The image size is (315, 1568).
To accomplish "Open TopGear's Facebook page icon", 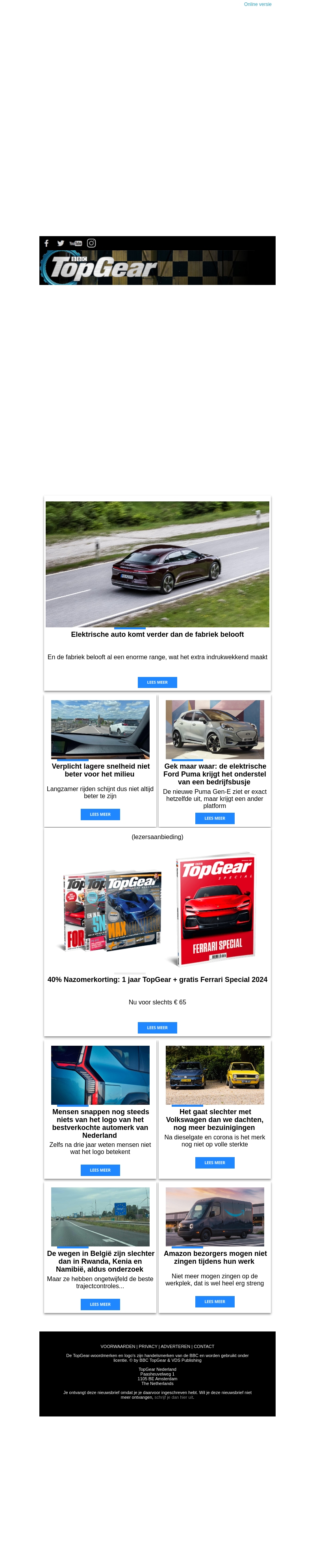I will (x=46, y=243).
